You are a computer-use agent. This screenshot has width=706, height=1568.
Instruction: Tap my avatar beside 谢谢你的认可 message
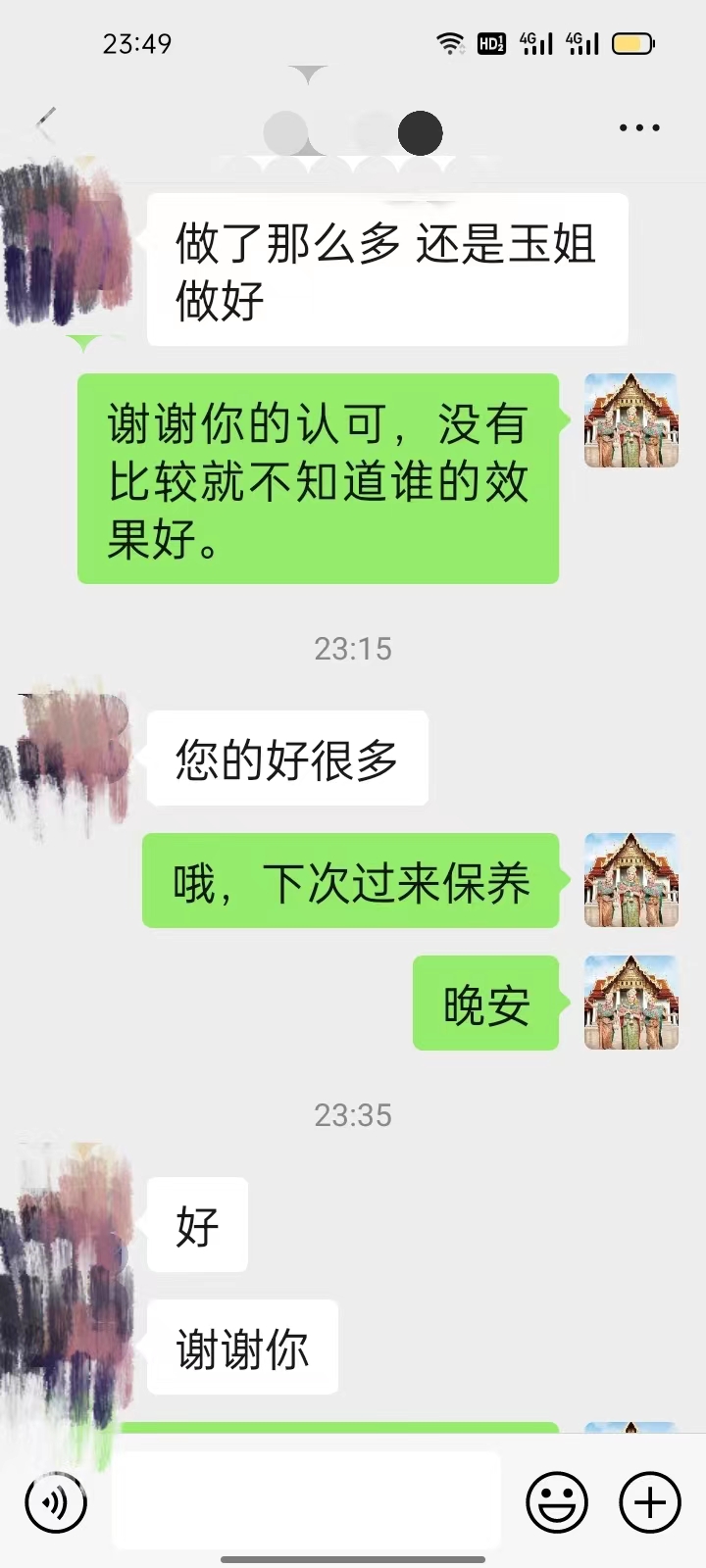[631, 420]
